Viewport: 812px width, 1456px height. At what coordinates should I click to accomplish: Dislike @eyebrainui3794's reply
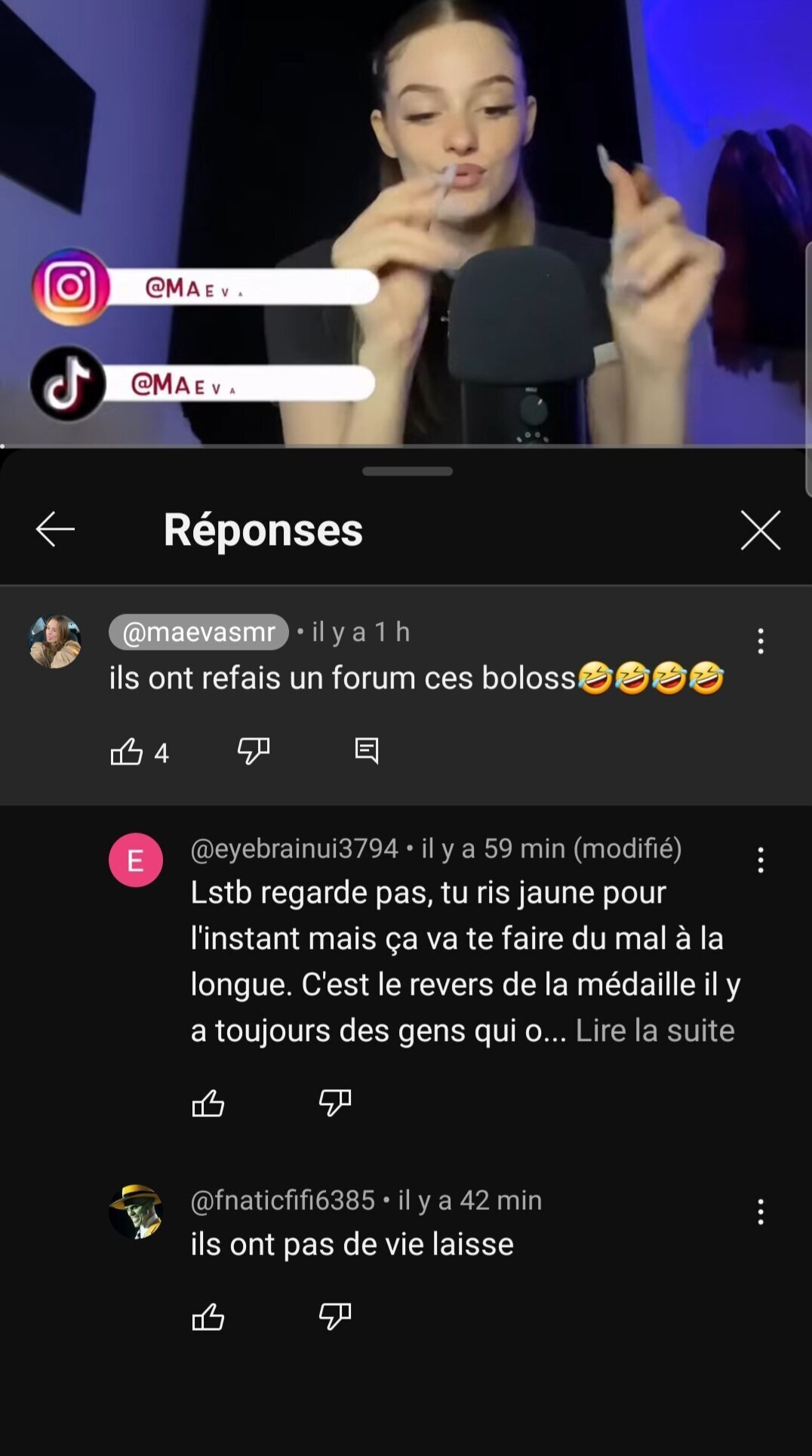click(x=335, y=1103)
